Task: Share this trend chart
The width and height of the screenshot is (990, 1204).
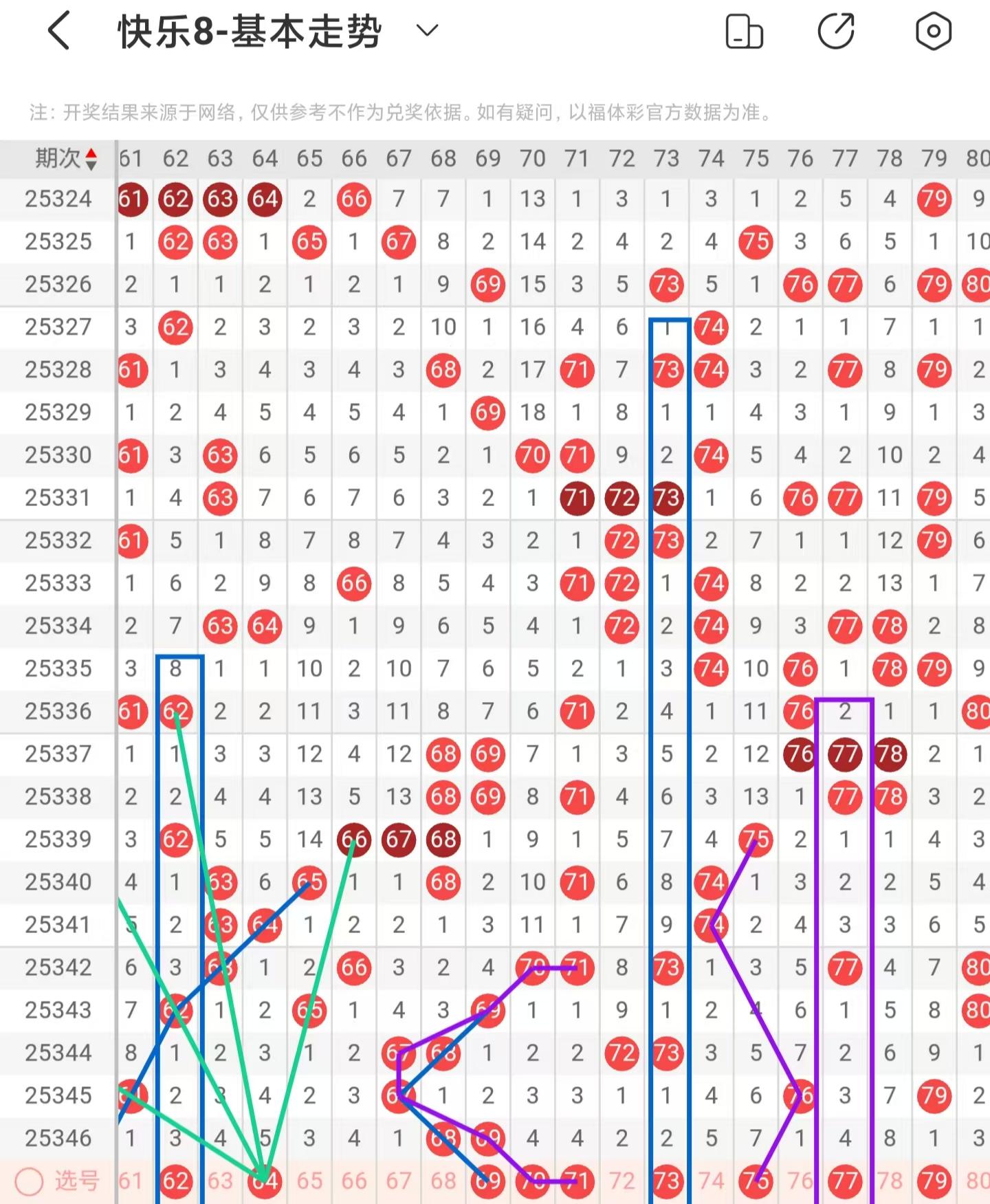Action: (x=836, y=31)
